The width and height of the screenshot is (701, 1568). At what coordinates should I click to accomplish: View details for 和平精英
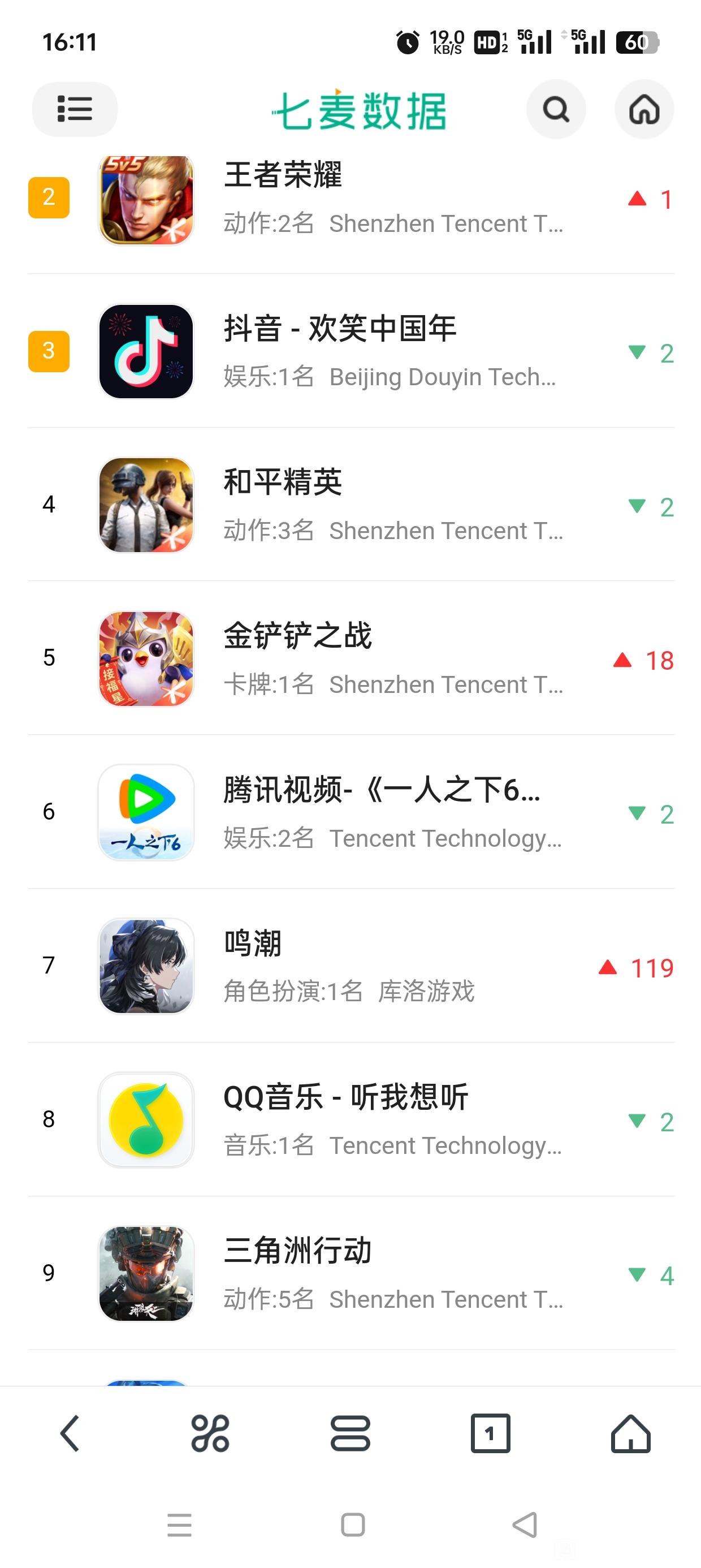pos(350,505)
